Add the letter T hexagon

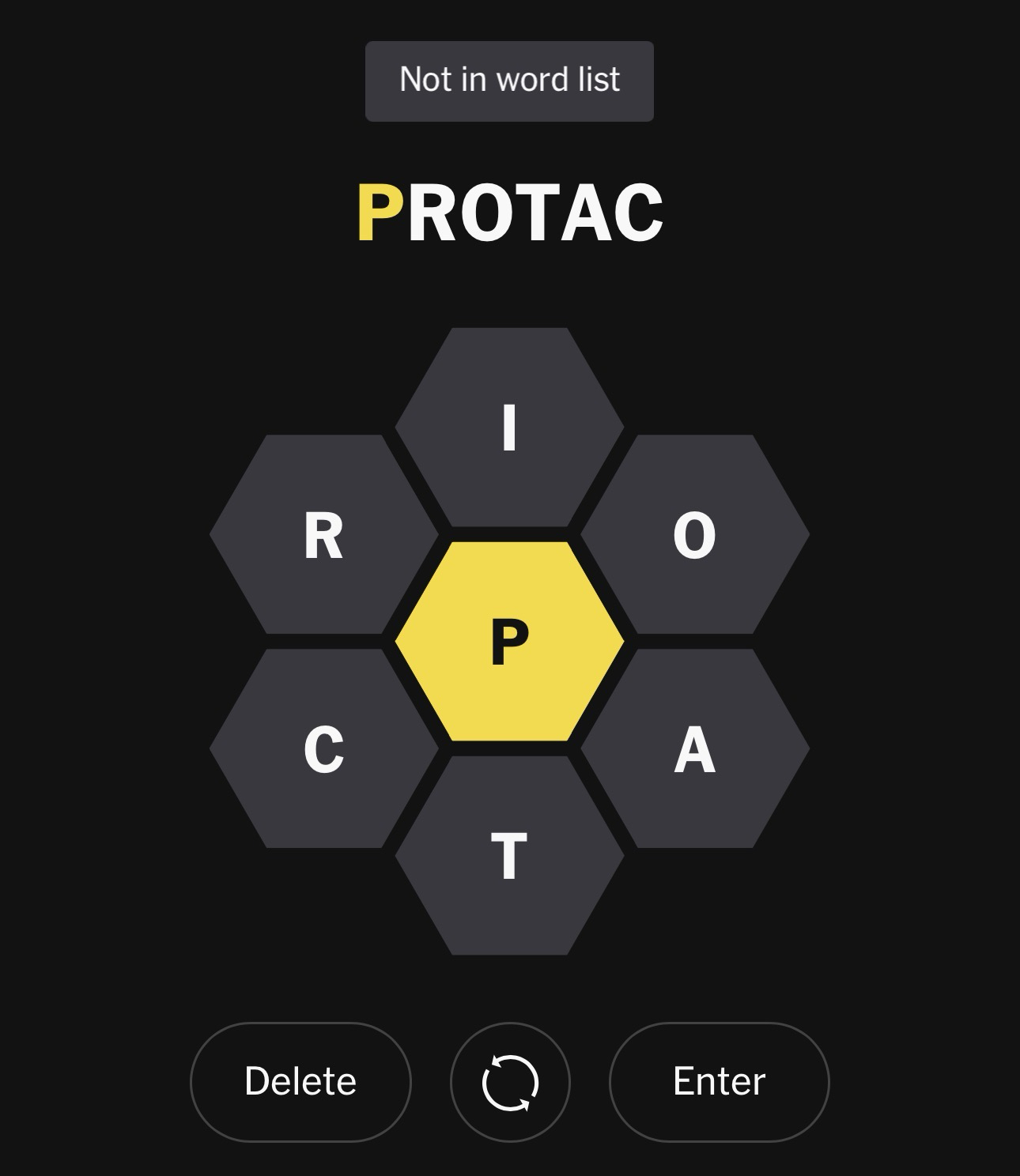(x=509, y=855)
